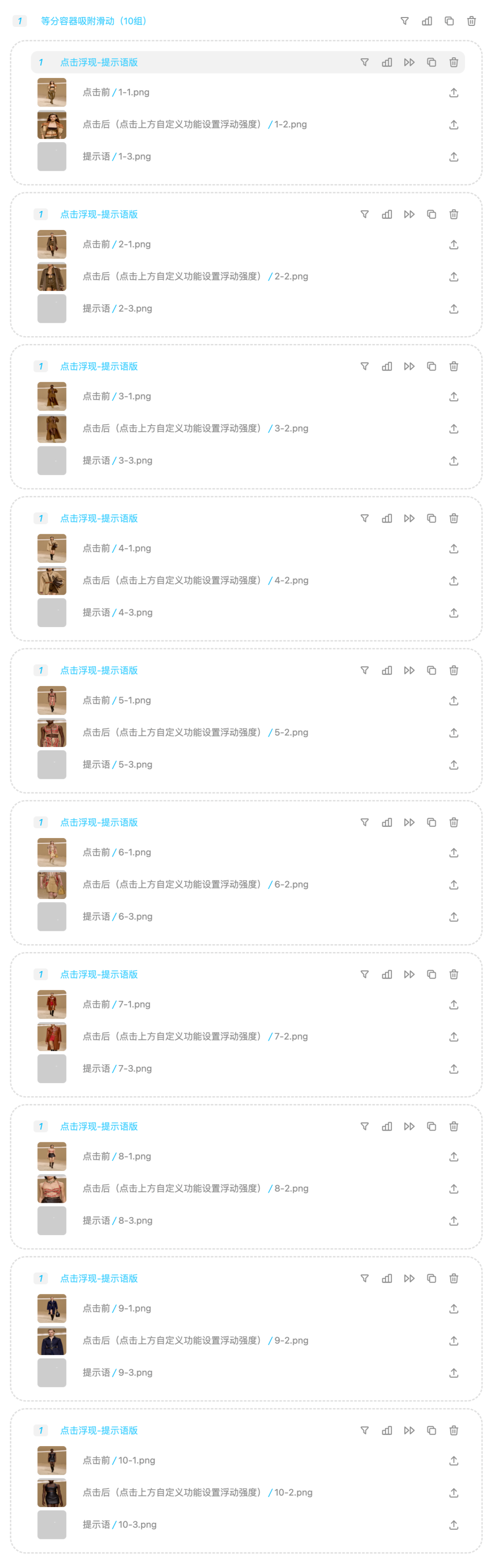This screenshot has width=499, height=1568.
Task: Tap the upload icon for 8-1.png
Action: pos(453,1157)
